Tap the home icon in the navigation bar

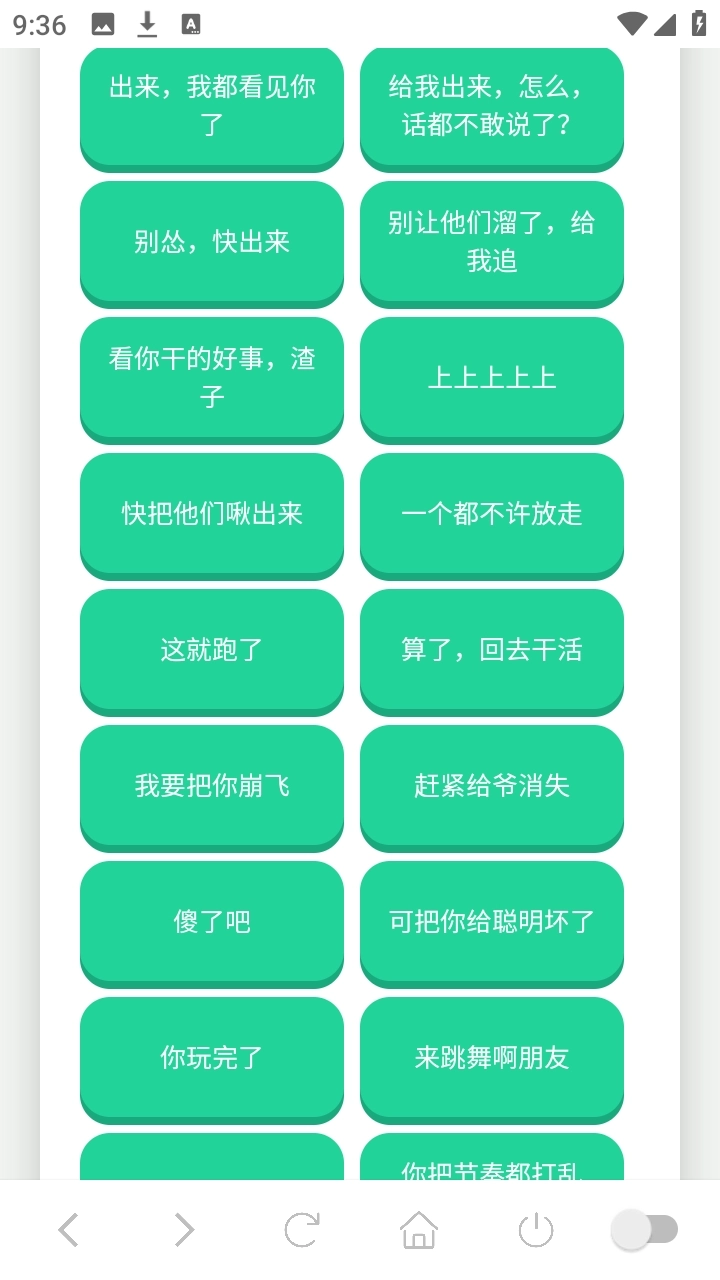tap(419, 1229)
